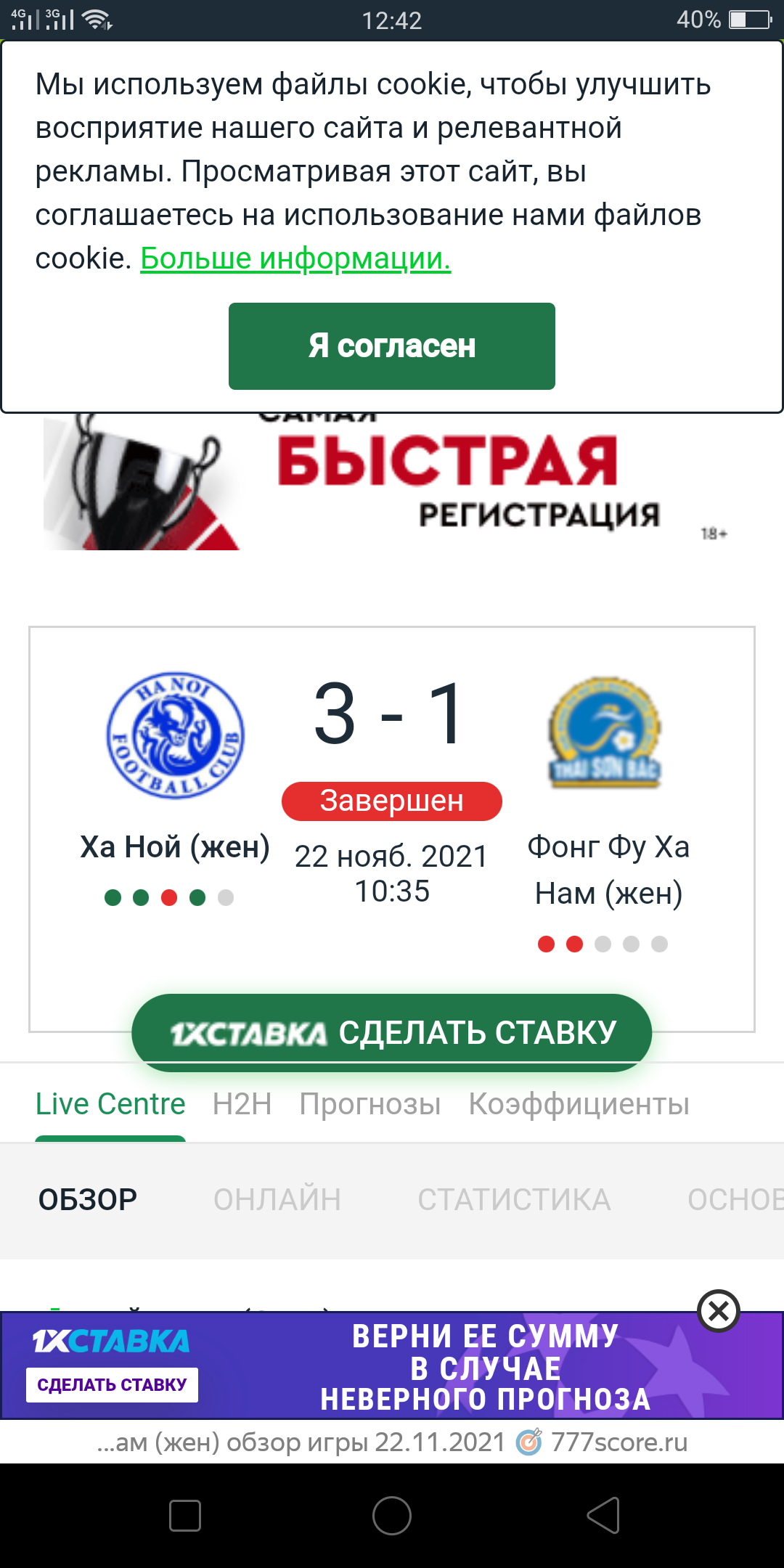The image size is (784, 1568).
Task: Close the purple 1xСтавка ad banner
Action: point(718,1311)
